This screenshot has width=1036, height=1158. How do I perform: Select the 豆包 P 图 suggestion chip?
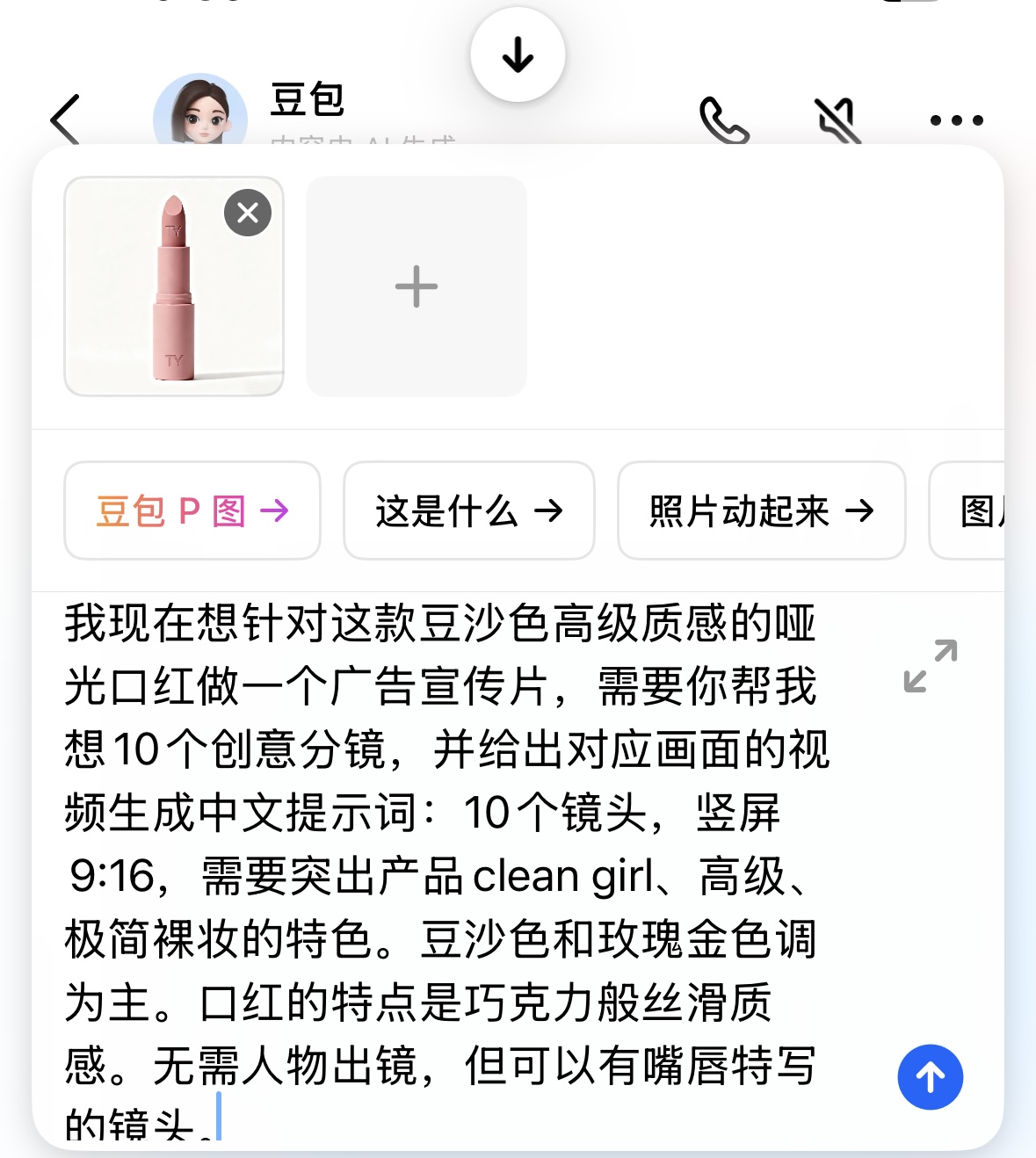(x=192, y=510)
